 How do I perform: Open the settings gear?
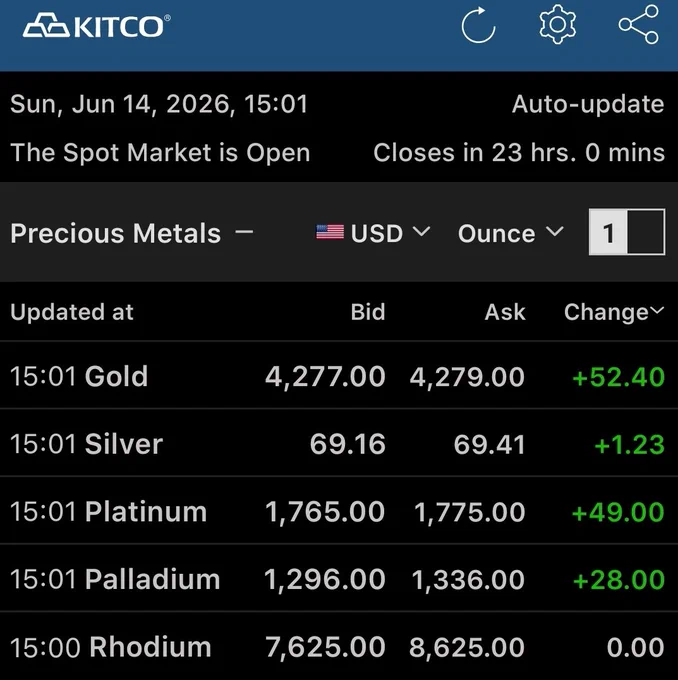click(x=557, y=25)
